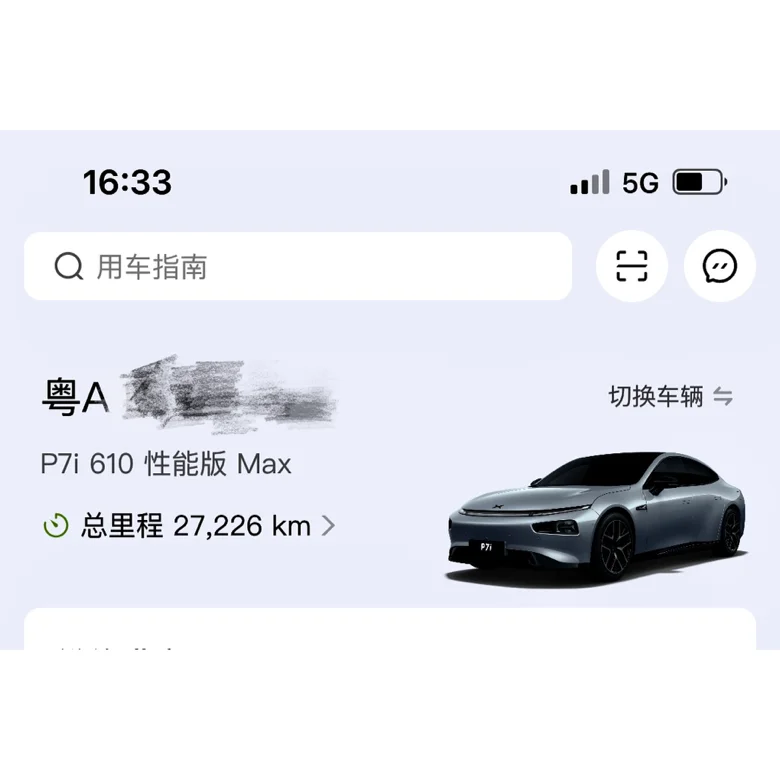The image size is (780, 780).
Task: Open the scan code icon
Action: [x=631, y=266]
